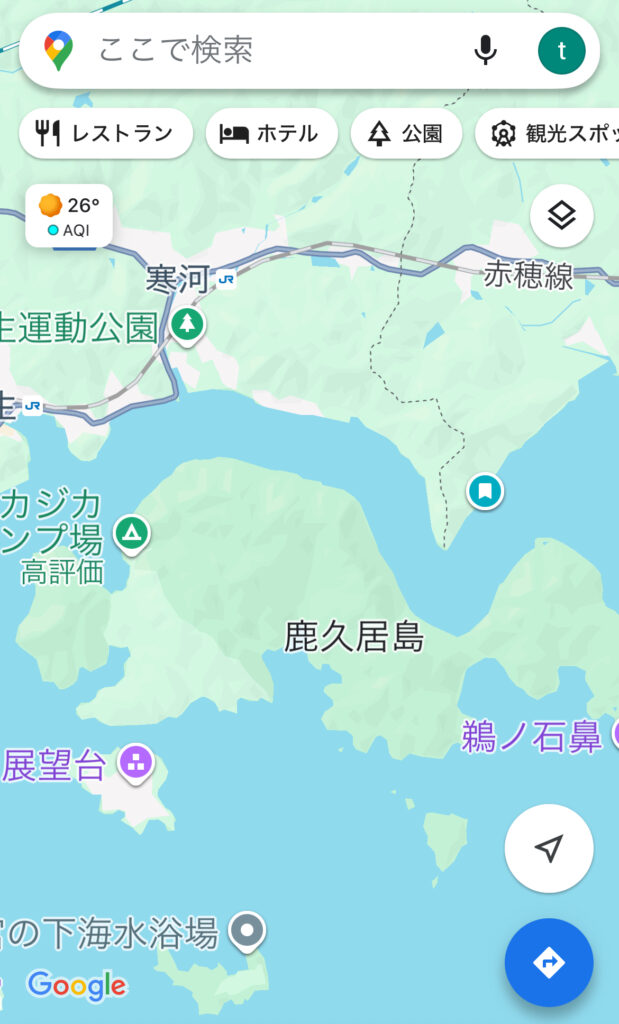Viewport: 619px width, 1024px height.
Task: Select the 公園 filter chip
Action: (x=406, y=133)
